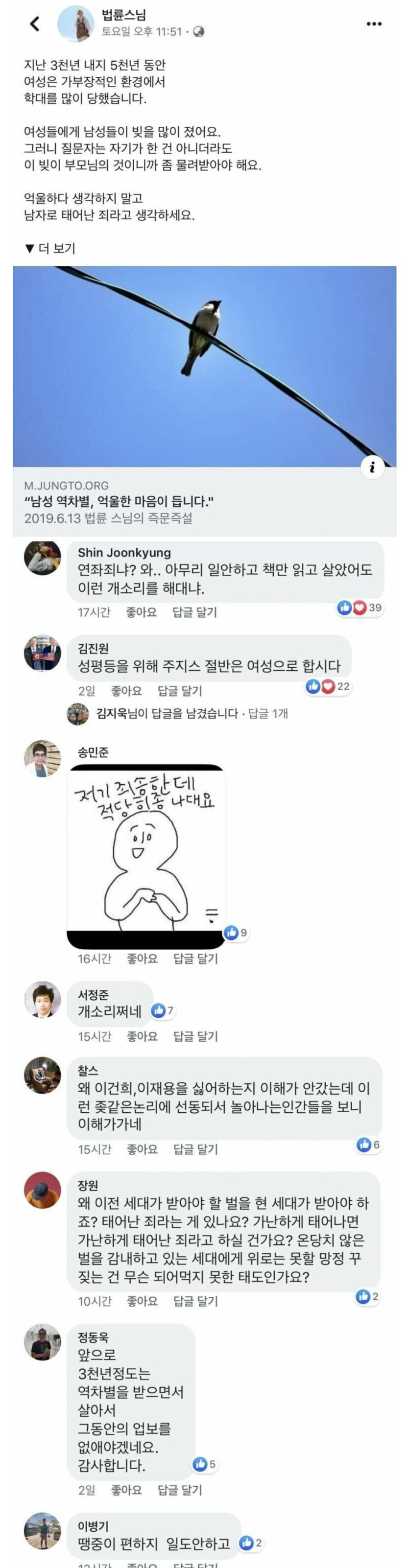
Task: View the 22 reactions on 김진원's comment
Action: point(329,687)
